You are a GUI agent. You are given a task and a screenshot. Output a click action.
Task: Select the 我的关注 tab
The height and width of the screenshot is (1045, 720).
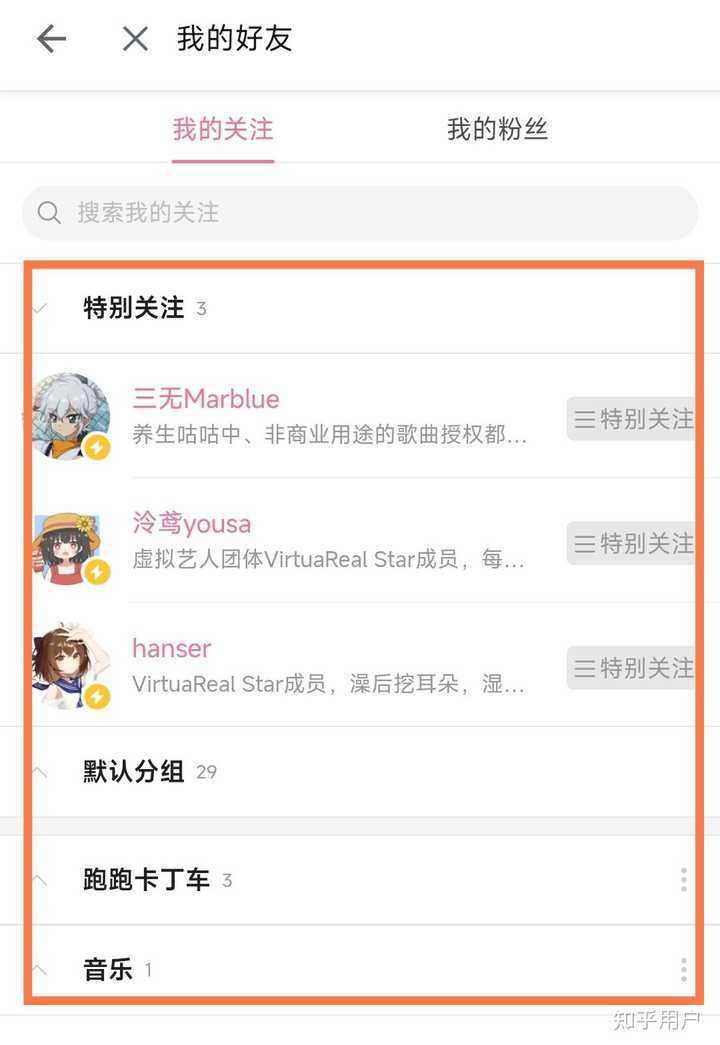click(222, 128)
